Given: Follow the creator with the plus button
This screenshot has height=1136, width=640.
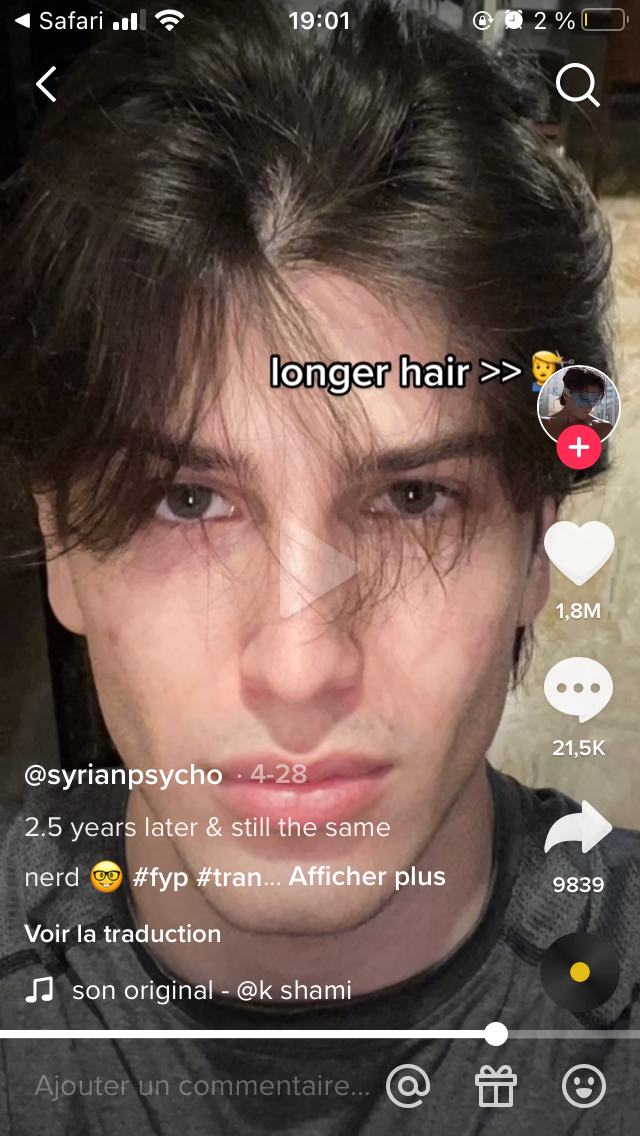Looking at the screenshot, I should [x=579, y=448].
